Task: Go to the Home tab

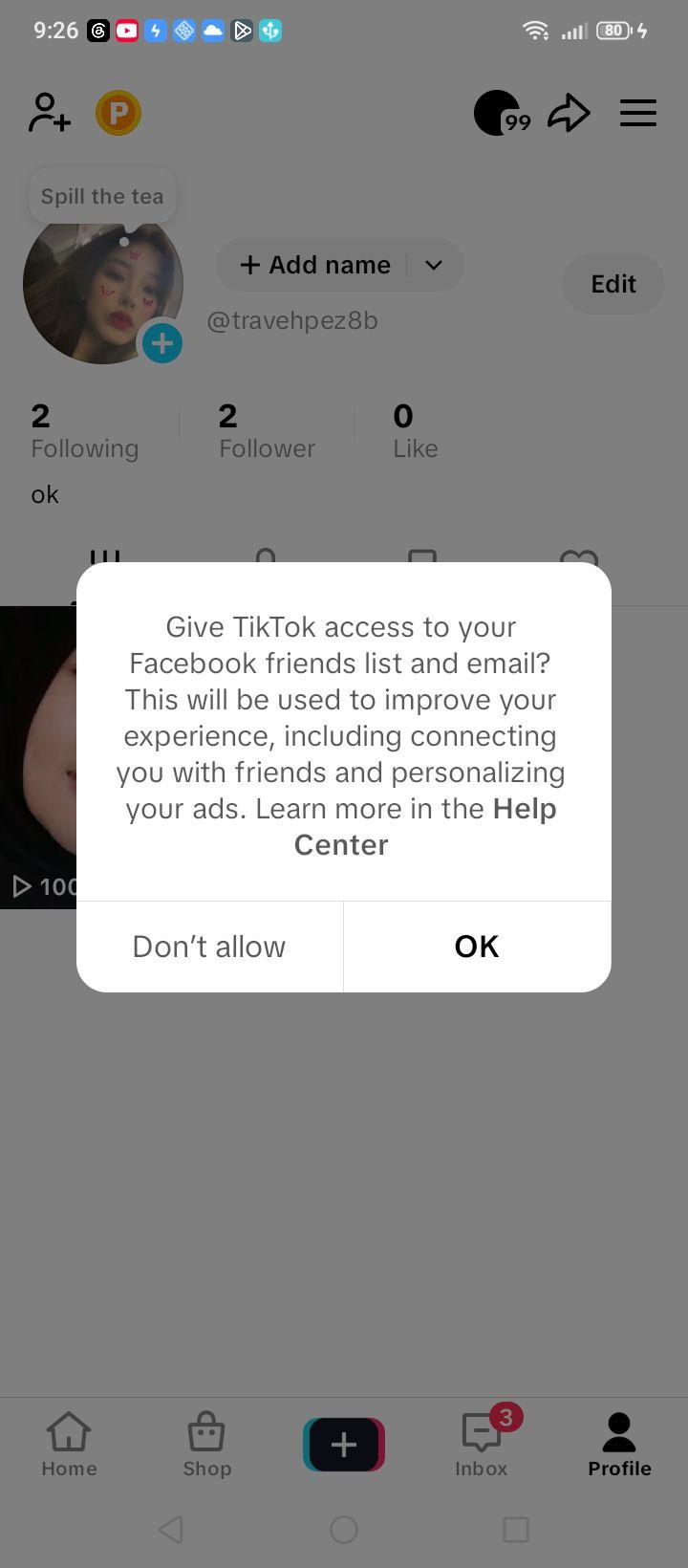Action: (x=69, y=1445)
